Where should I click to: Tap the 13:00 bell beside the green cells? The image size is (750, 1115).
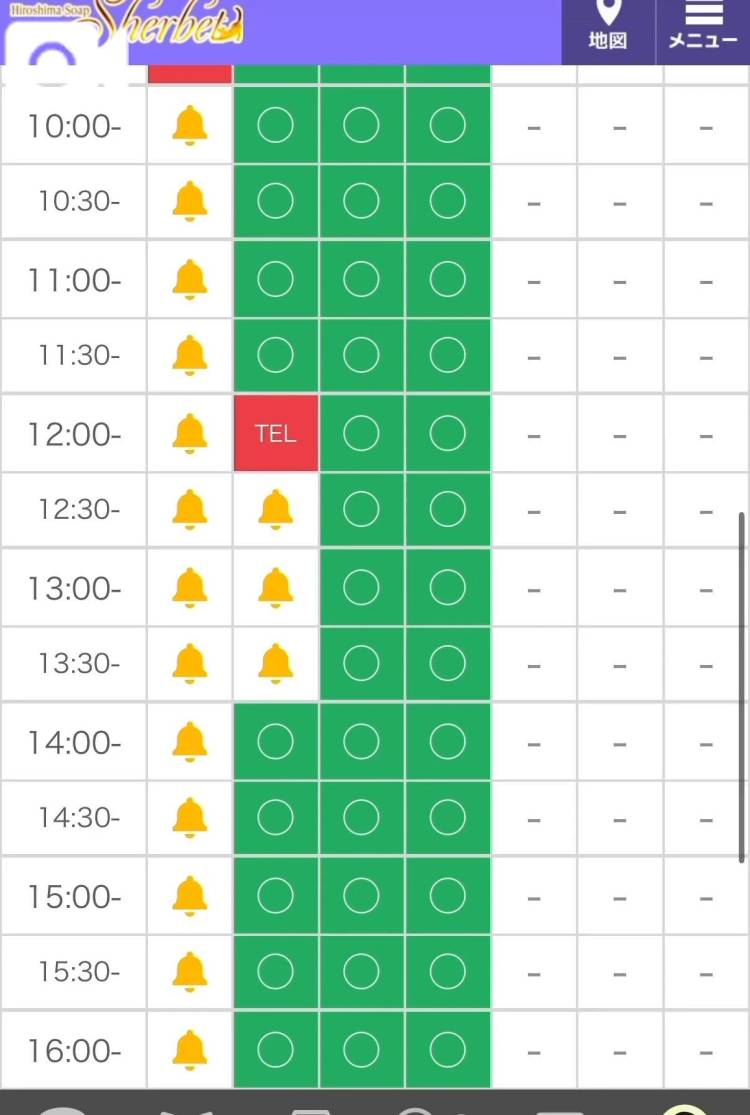coord(276,587)
